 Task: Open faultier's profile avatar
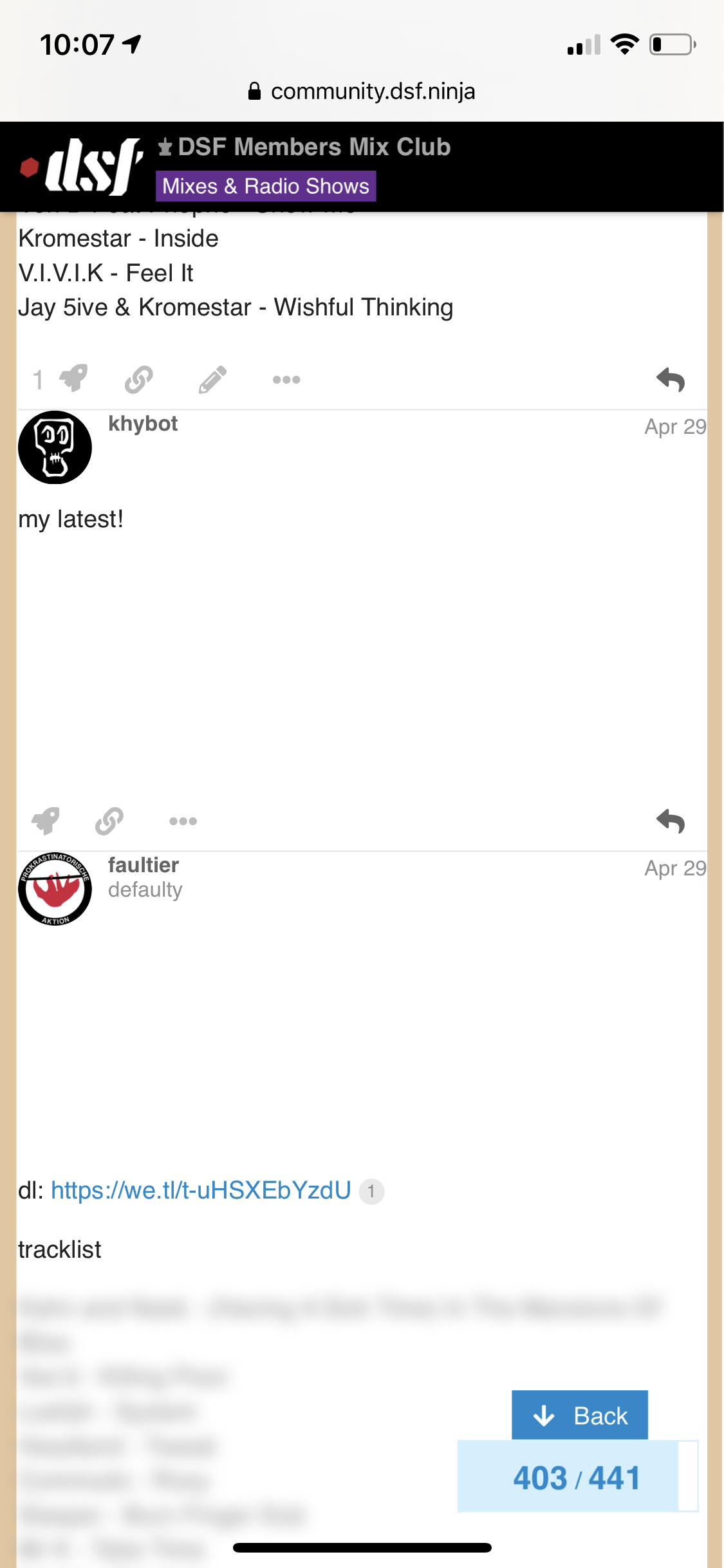coord(55,889)
